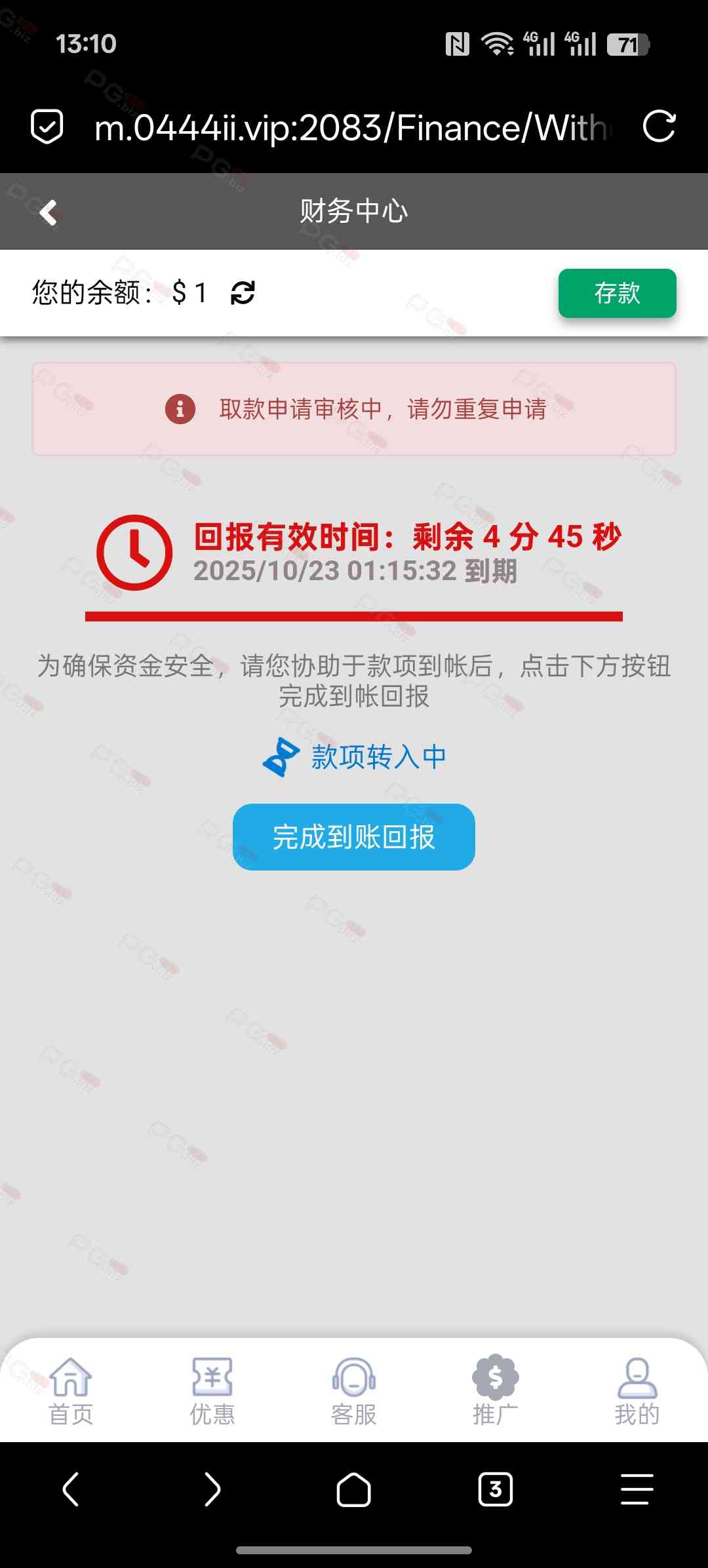This screenshot has height=1568, width=708.
Task: Tap the green 存款 button
Action: tap(617, 293)
